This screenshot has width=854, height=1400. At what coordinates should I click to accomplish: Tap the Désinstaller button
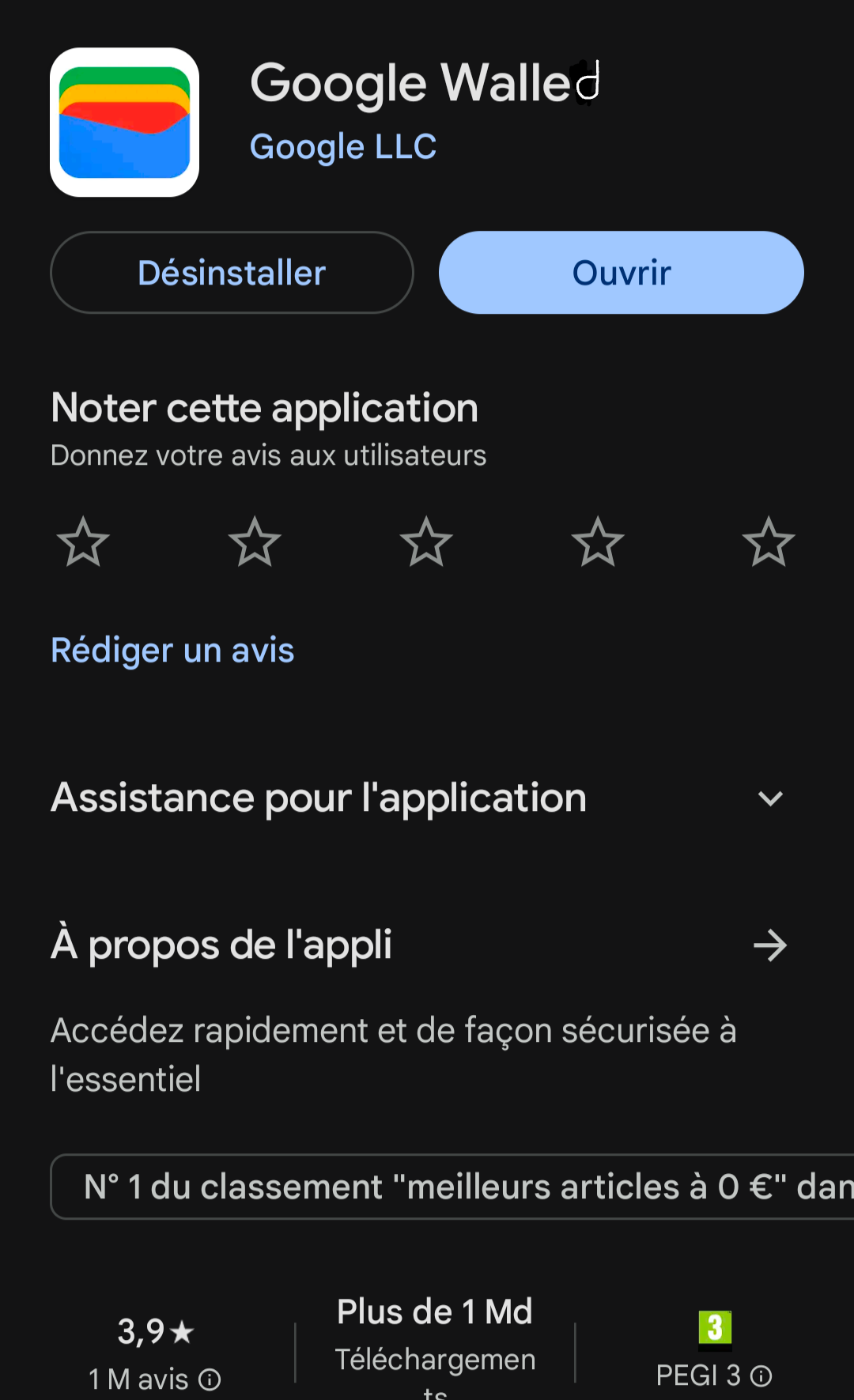click(x=232, y=273)
